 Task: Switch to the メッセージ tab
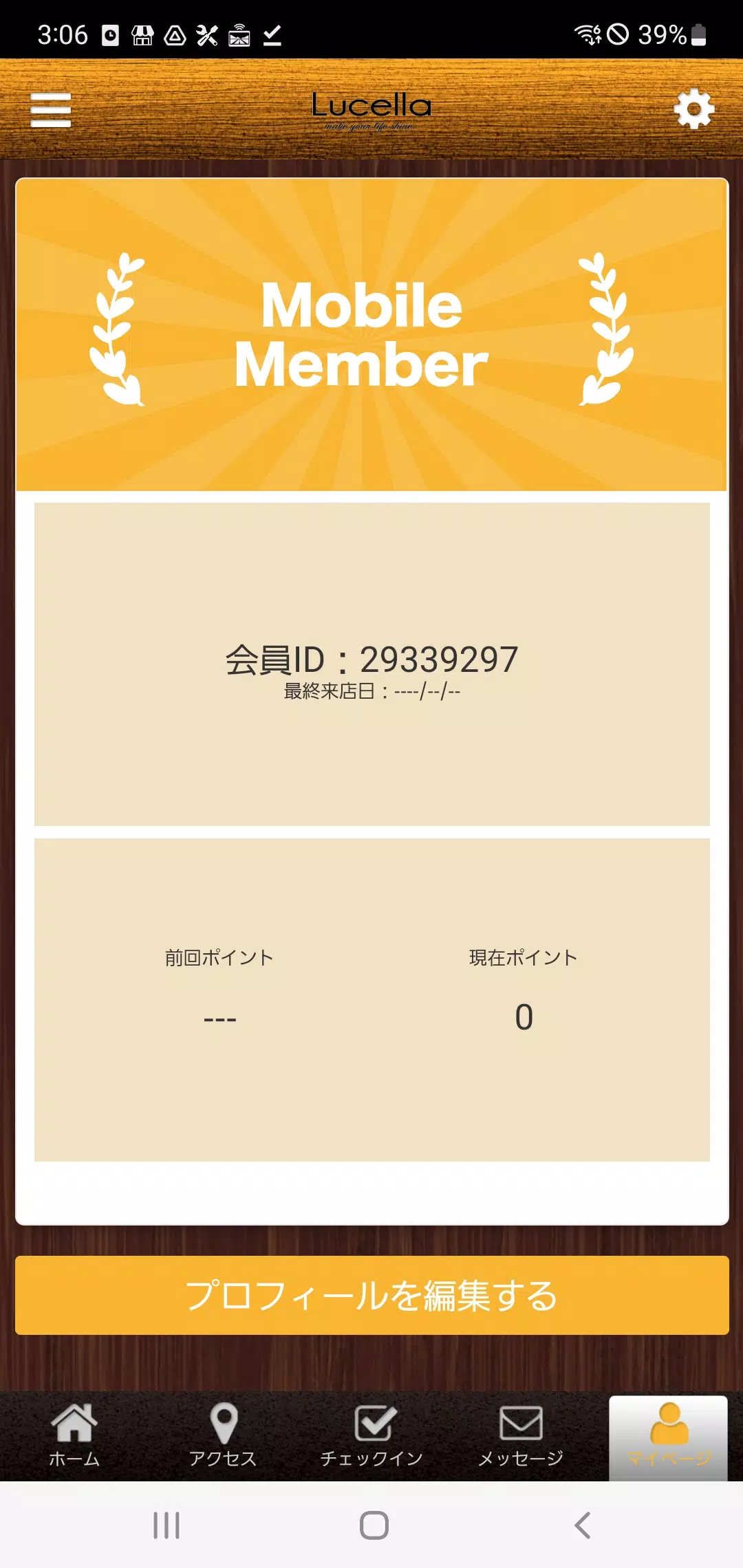coord(519,1437)
